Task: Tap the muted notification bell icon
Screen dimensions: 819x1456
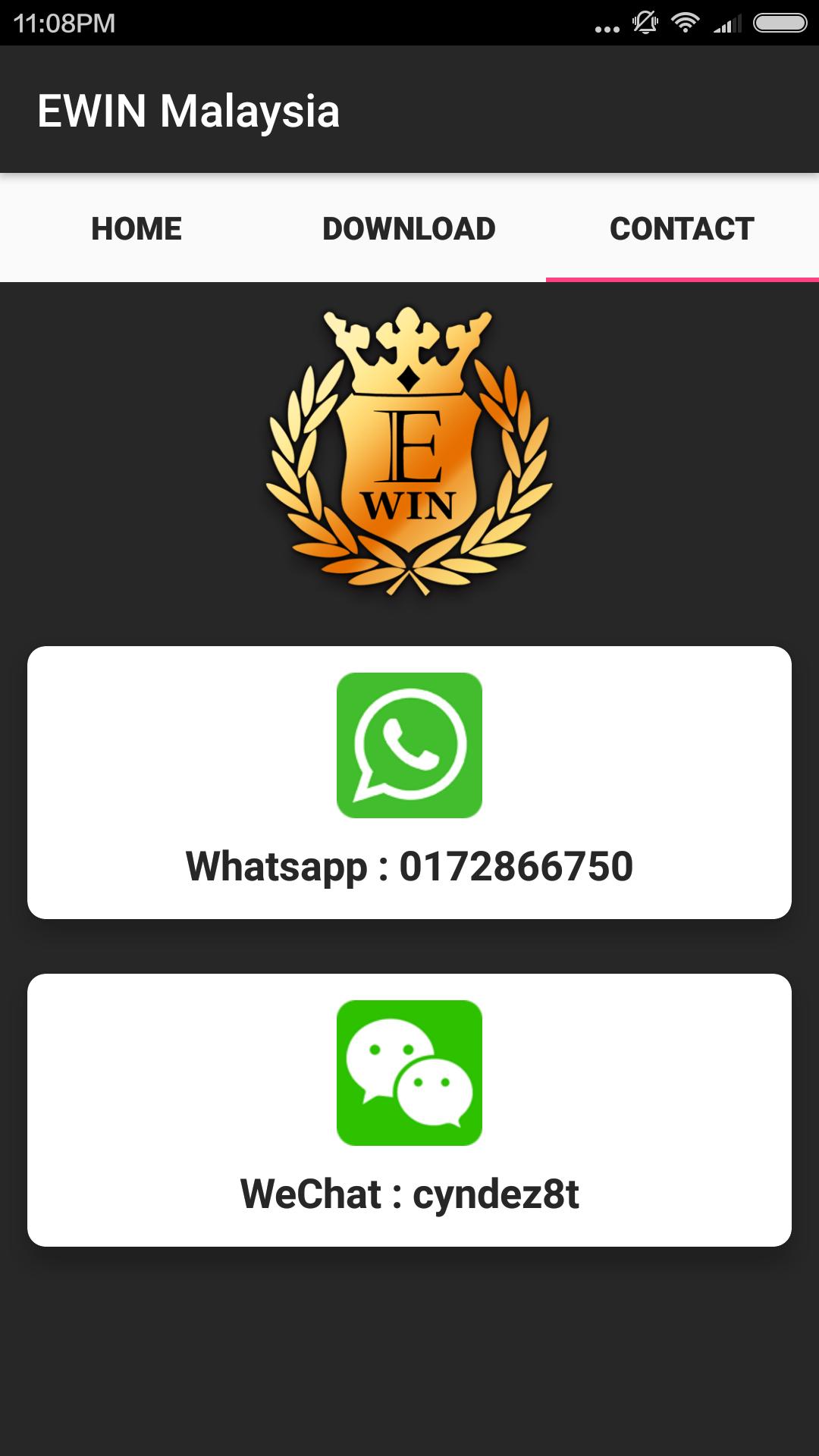Action: [x=644, y=23]
